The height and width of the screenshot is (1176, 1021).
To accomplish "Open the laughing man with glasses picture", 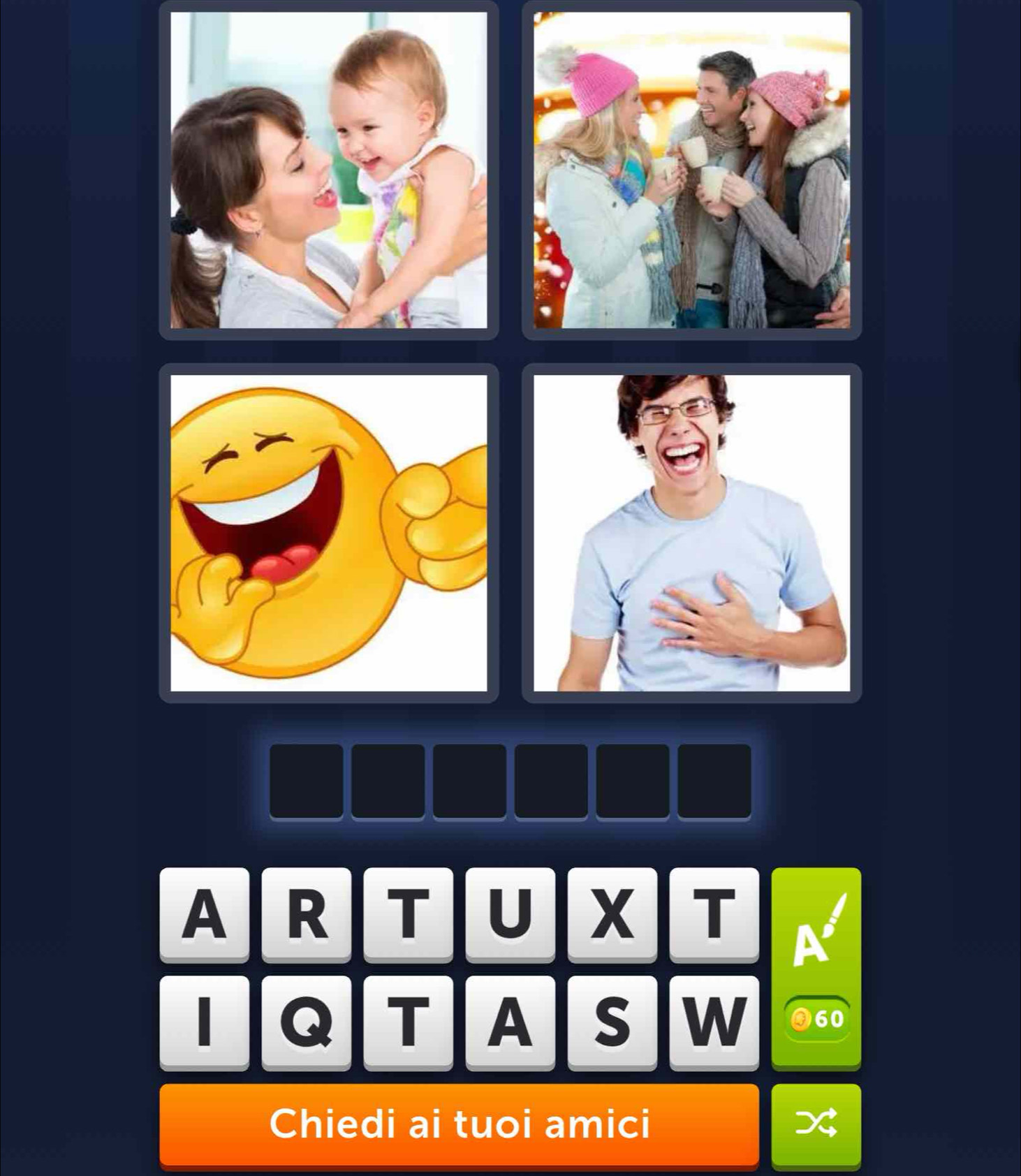I will click(691, 533).
